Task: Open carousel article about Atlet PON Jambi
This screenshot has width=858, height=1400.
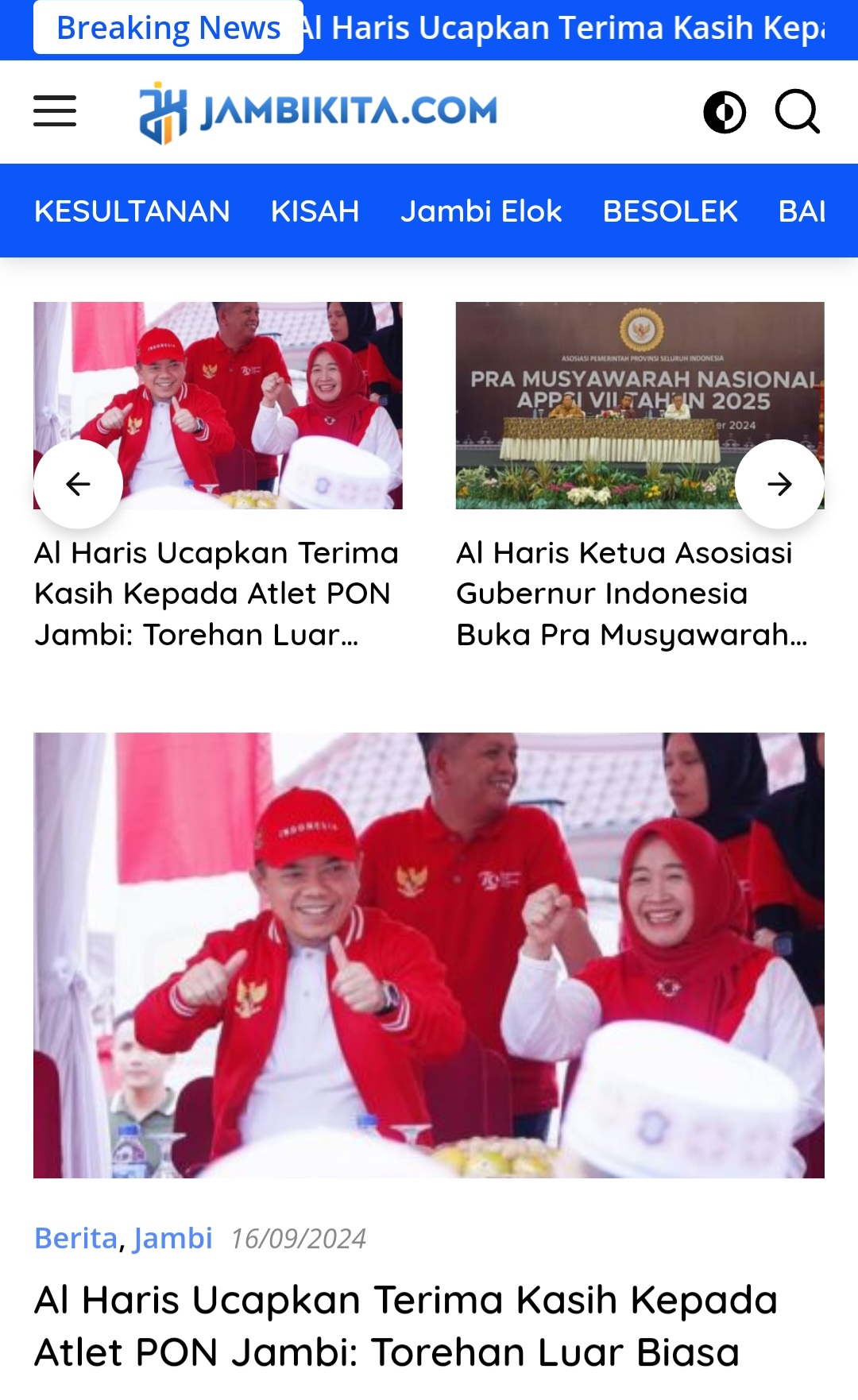Action: pyautogui.click(x=216, y=594)
